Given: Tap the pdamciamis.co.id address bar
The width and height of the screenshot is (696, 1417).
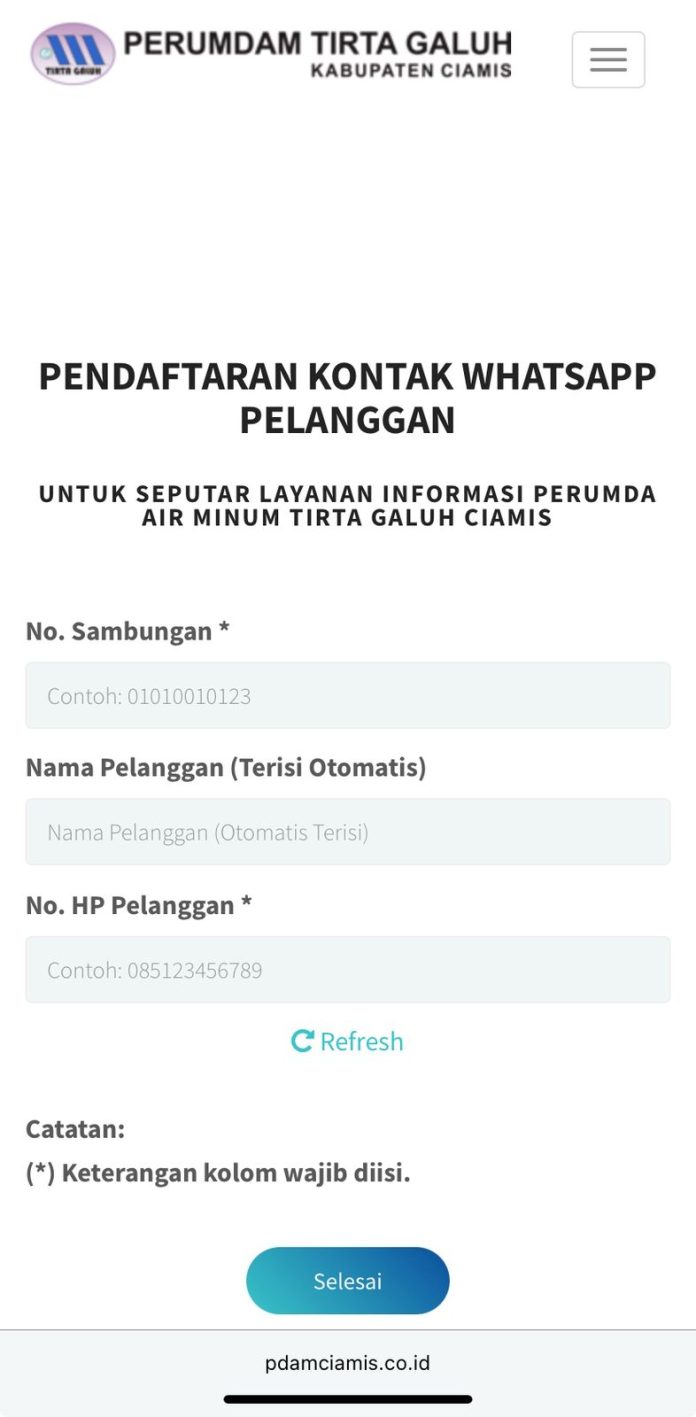Looking at the screenshot, I should pos(347,1362).
